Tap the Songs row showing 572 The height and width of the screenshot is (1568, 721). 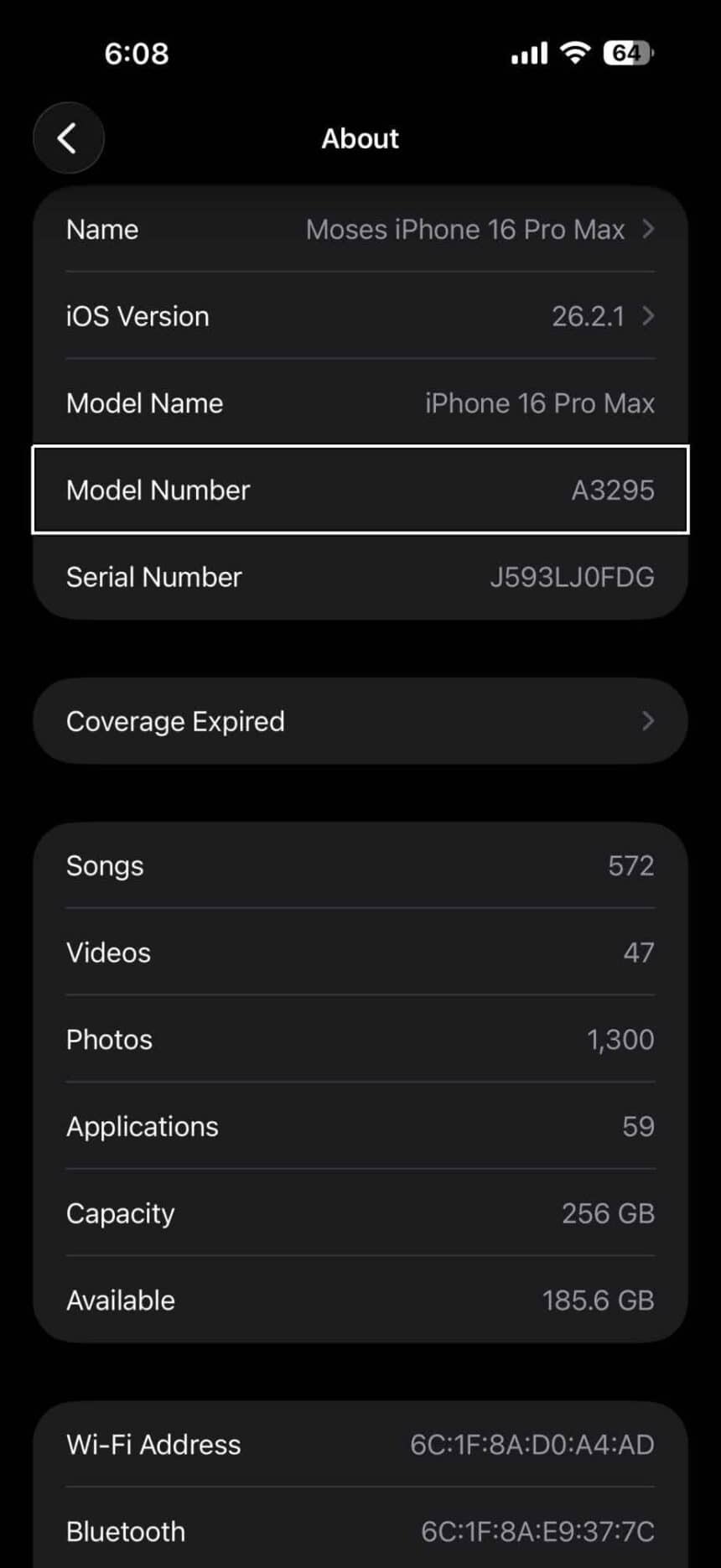[360, 865]
